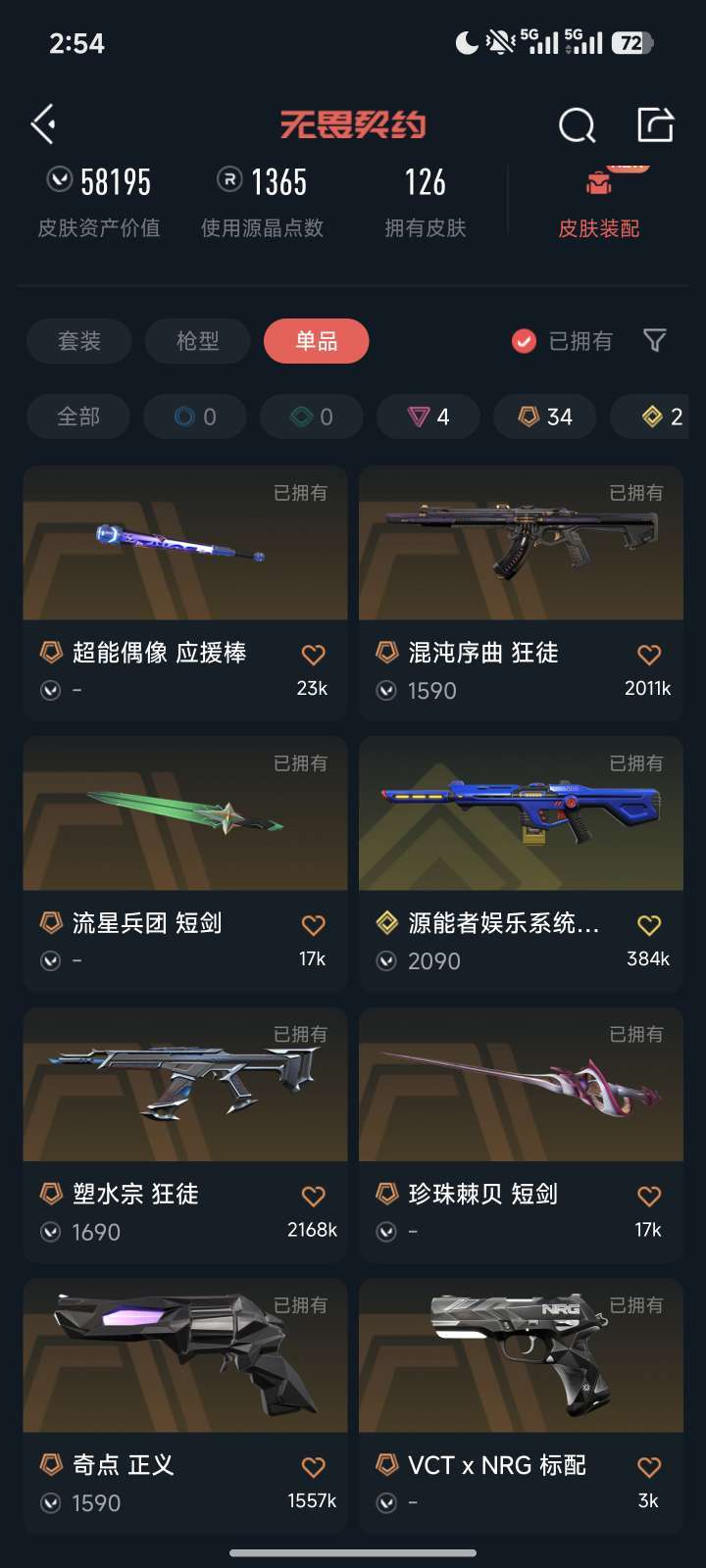Screen dimensions: 706x1568
Task: Open search with the magnifier icon
Action: click(x=577, y=124)
